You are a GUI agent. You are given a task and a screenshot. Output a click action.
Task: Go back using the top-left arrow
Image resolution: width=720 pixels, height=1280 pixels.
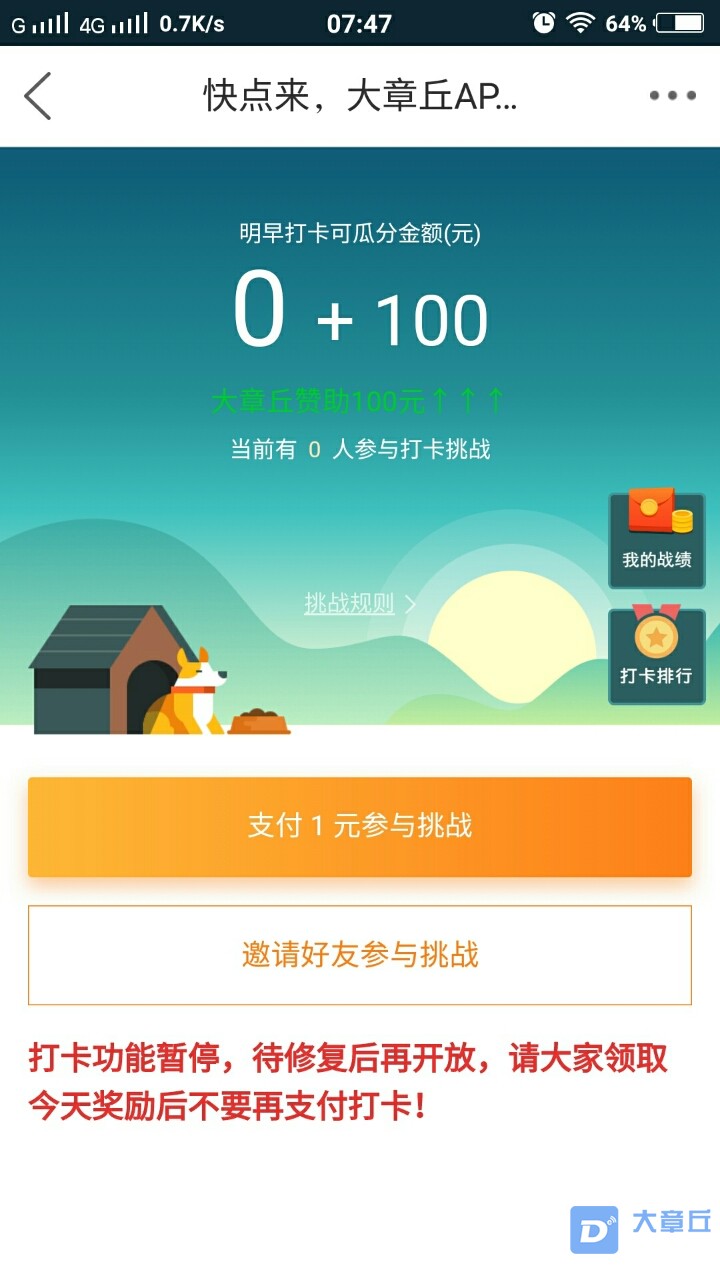coord(38,96)
